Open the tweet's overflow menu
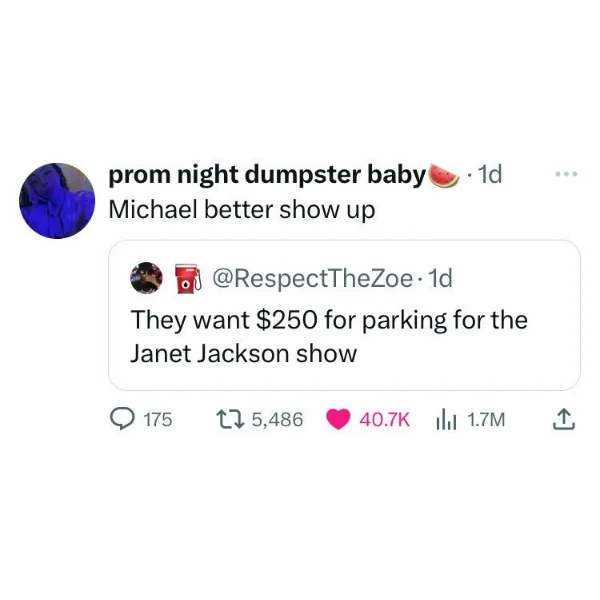This screenshot has height=600, width=600. 566,174
